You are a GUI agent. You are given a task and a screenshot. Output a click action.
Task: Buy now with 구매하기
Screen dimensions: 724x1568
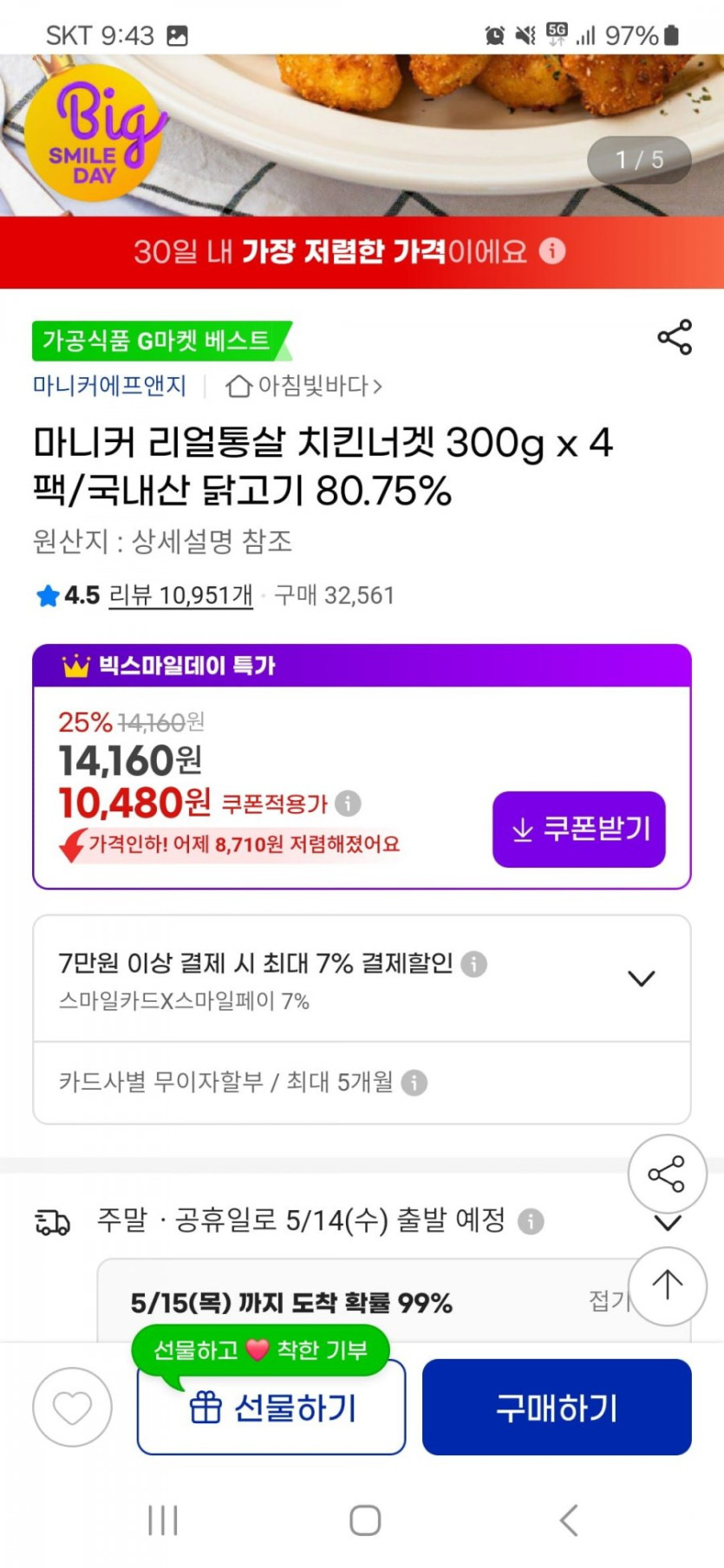[x=557, y=1407]
